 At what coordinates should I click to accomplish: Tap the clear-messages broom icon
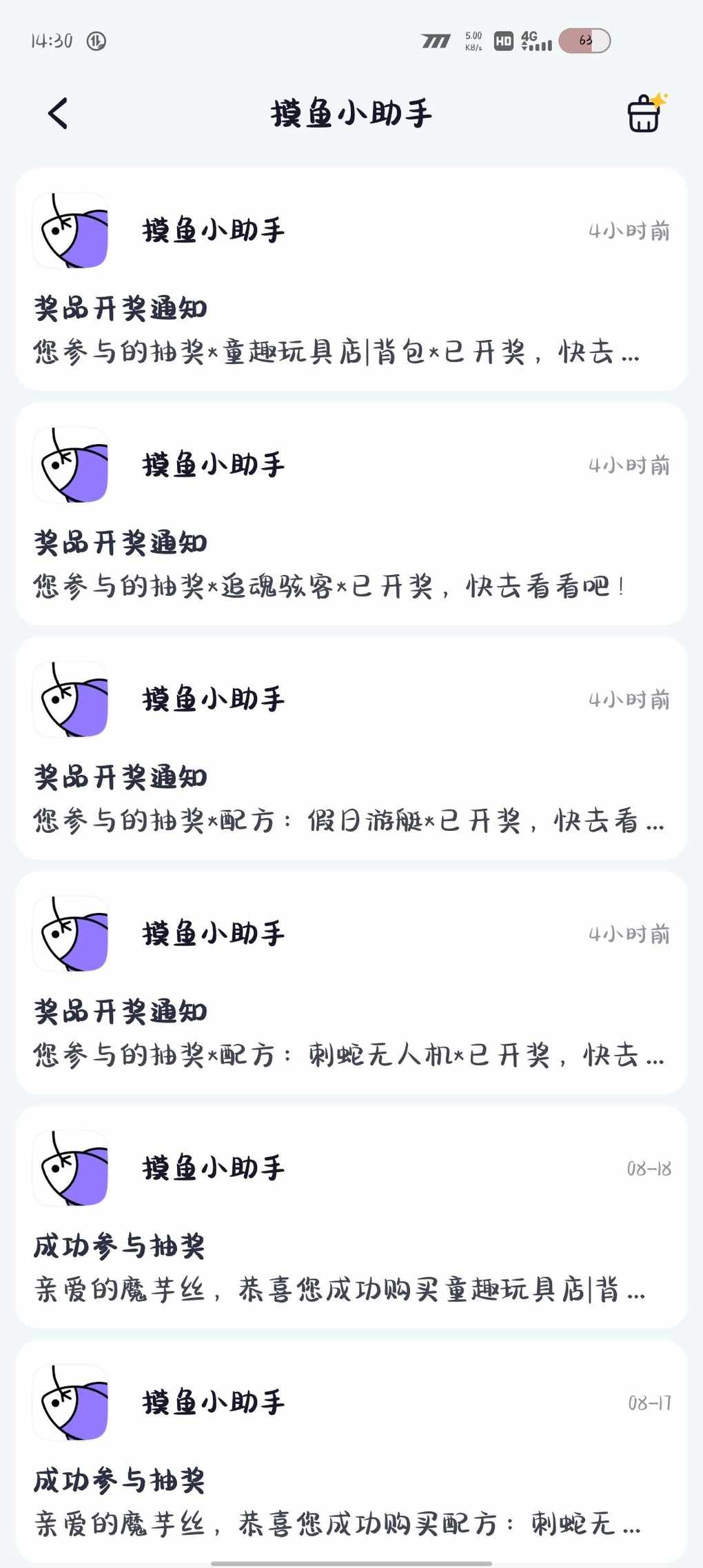point(646,112)
